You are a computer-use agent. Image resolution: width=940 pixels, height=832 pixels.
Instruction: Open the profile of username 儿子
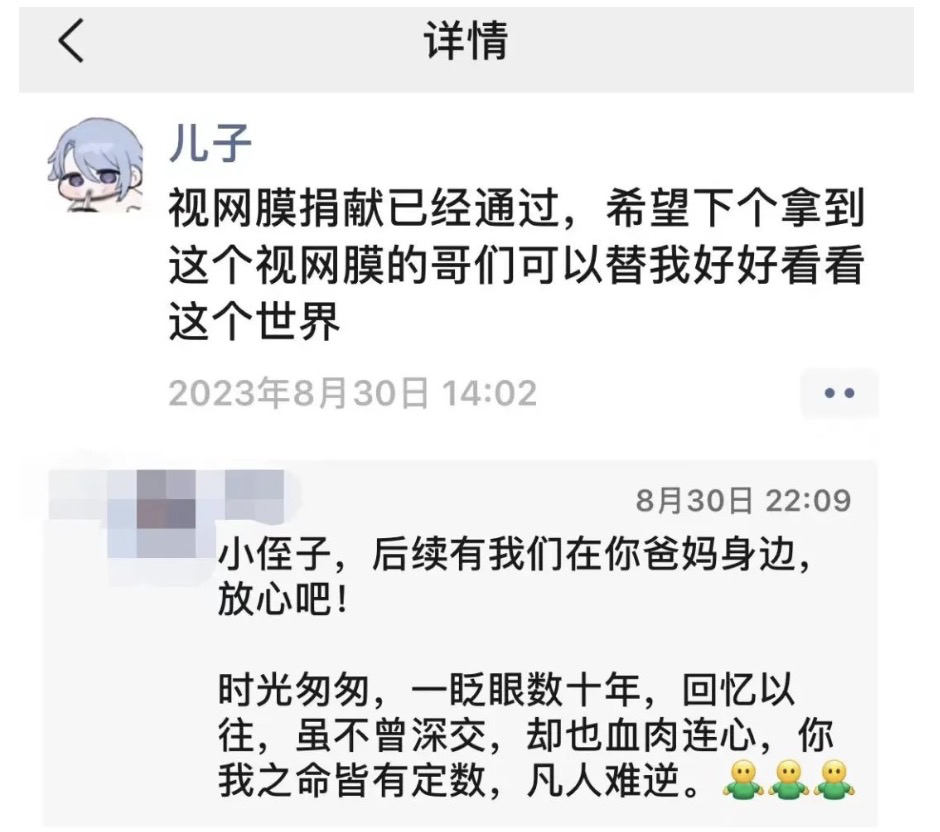[210, 143]
